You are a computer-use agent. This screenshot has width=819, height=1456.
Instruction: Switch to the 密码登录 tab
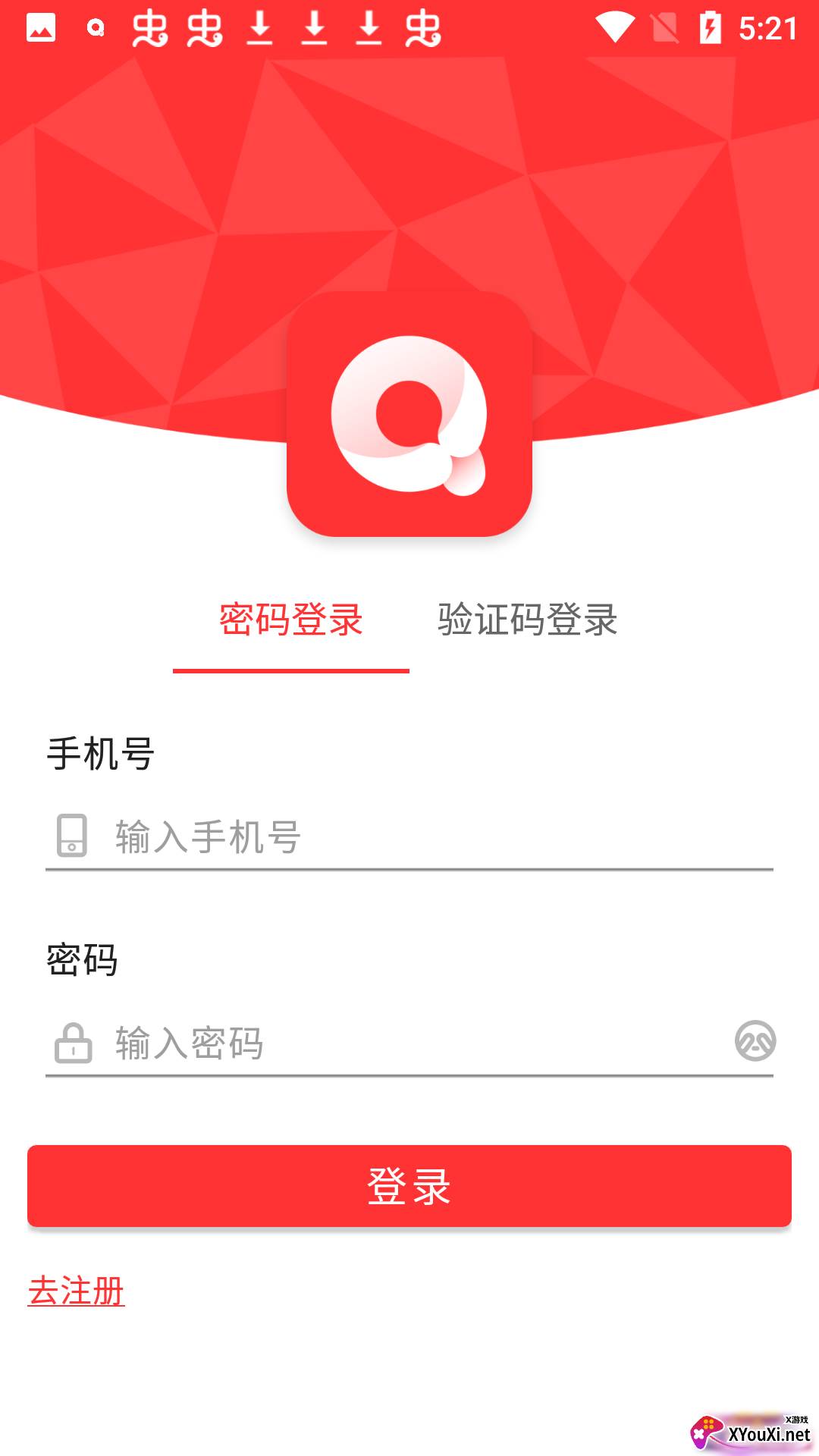pos(291,620)
